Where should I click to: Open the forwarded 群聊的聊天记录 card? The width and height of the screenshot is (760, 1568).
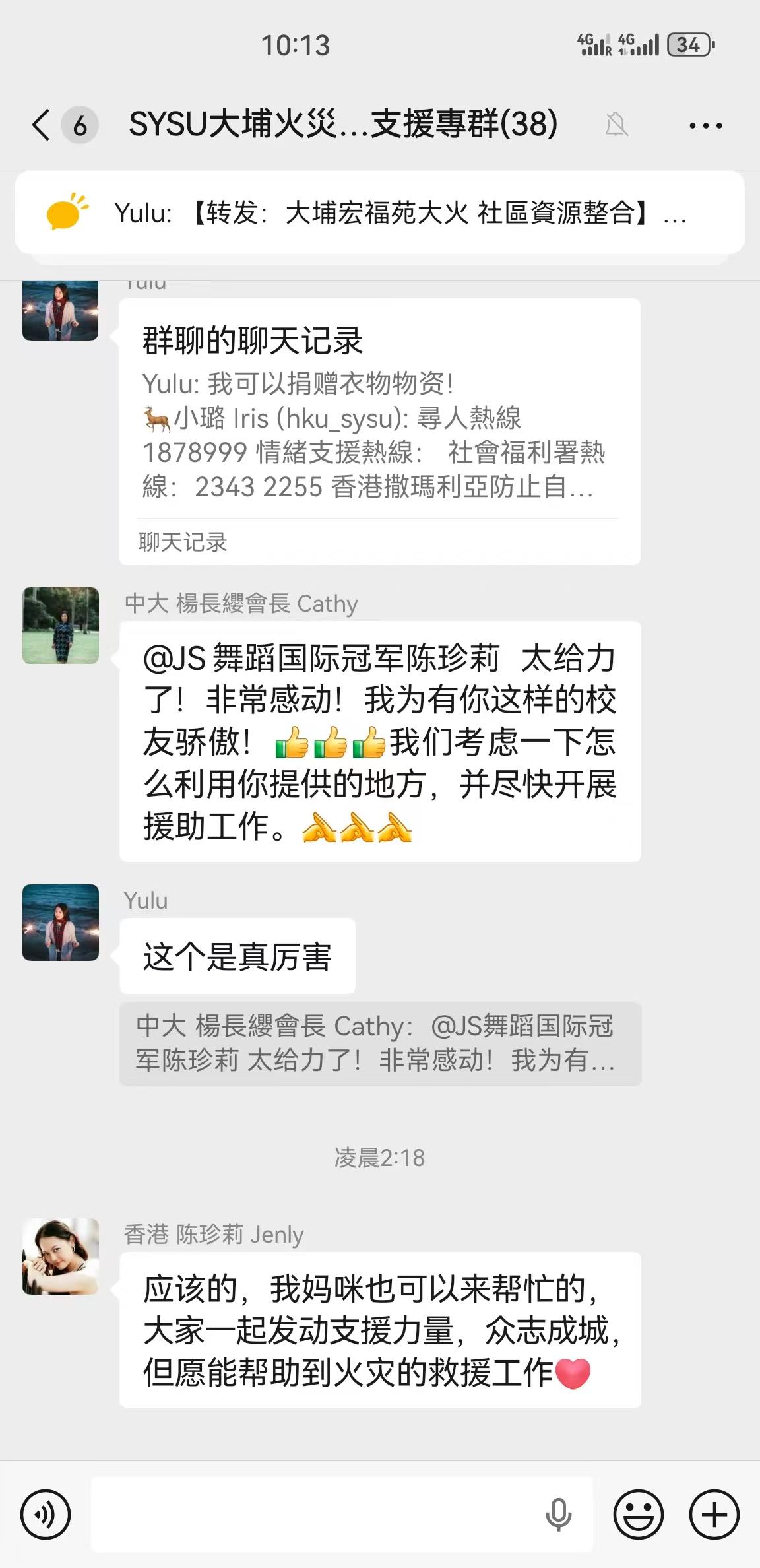(x=379, y=431)
